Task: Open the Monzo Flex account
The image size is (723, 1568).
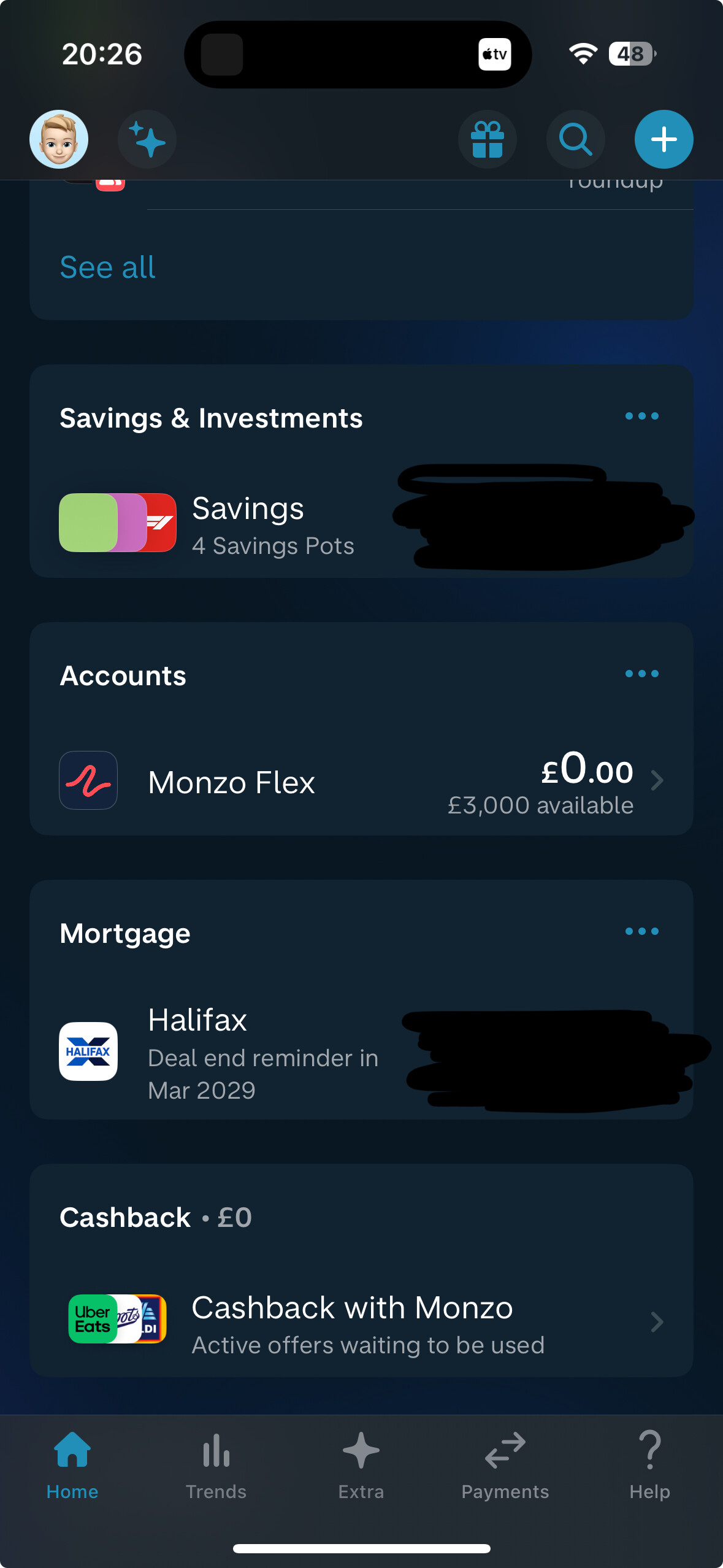Action: tap(361, 782)
